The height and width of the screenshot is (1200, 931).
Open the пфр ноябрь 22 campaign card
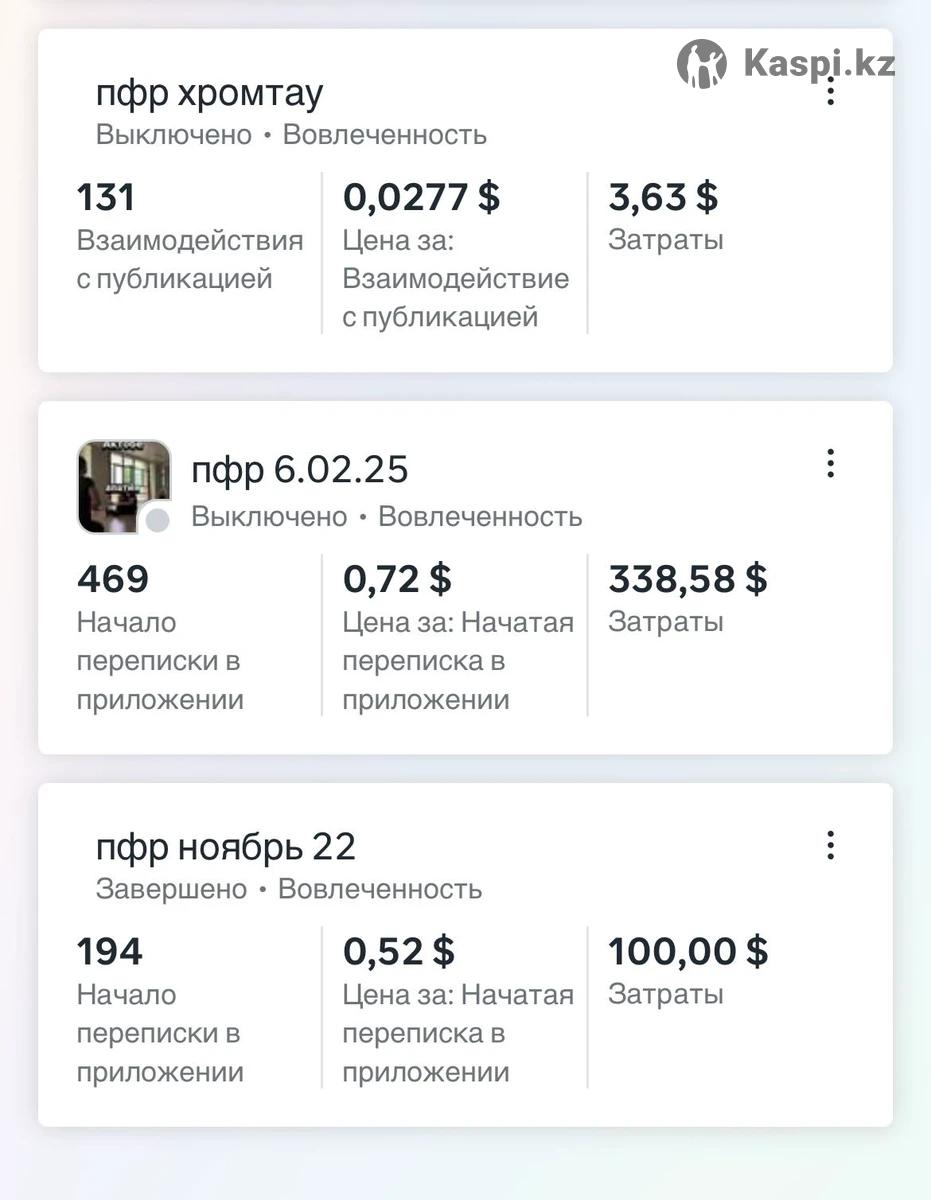tap(226, 848)
